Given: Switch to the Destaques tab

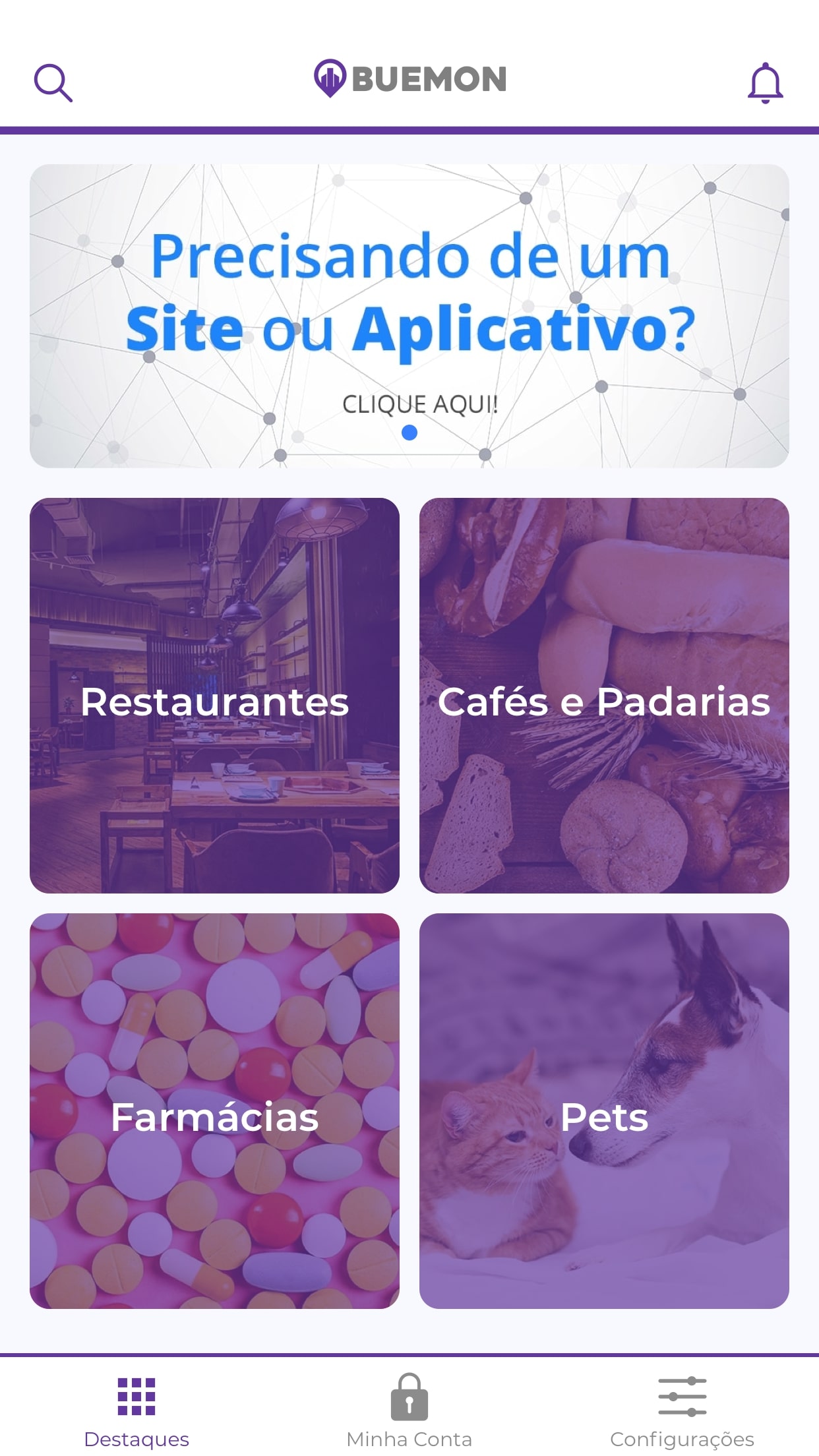Looking at the screenshot, I should [x=136, y=1410].
